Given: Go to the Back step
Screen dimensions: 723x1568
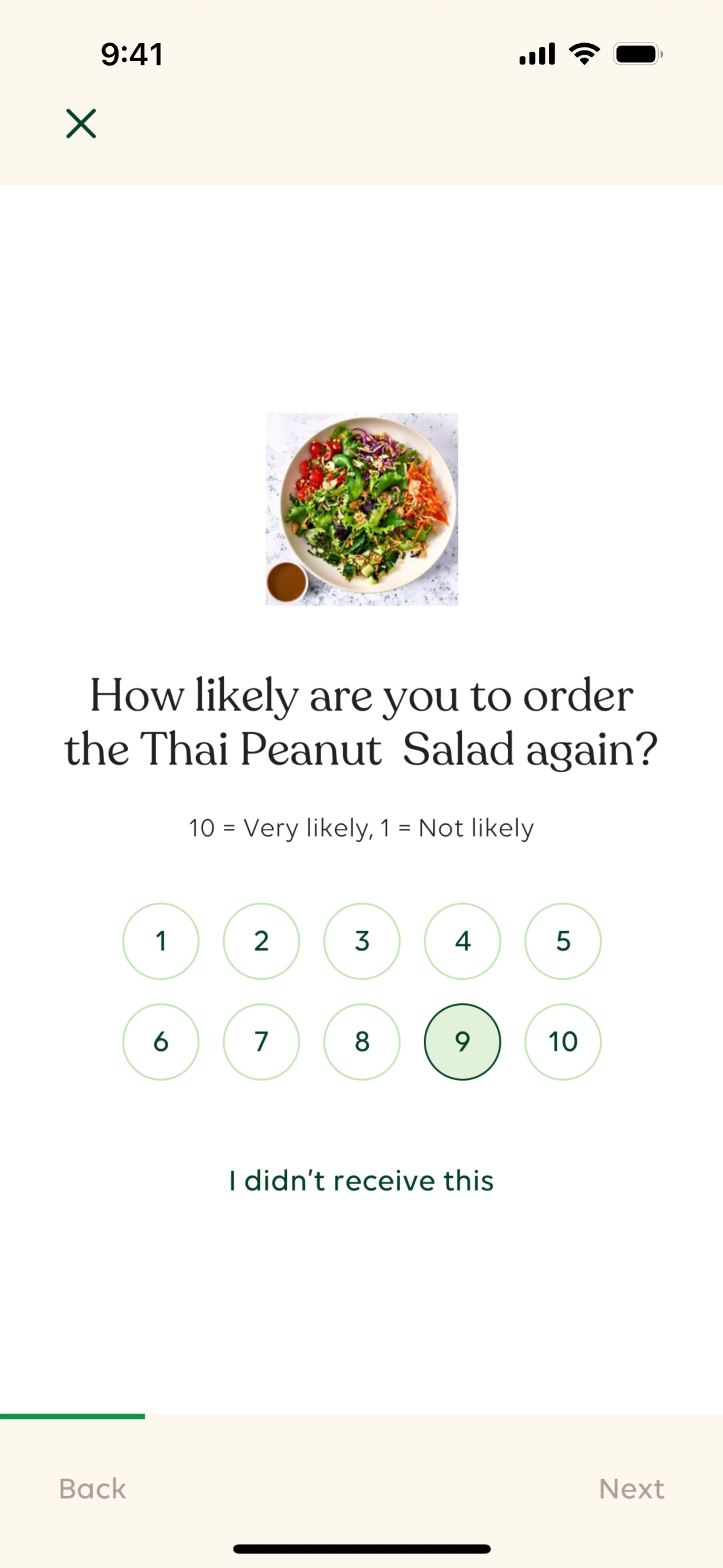Looking at the screenshot, I should coord(93,1489).
